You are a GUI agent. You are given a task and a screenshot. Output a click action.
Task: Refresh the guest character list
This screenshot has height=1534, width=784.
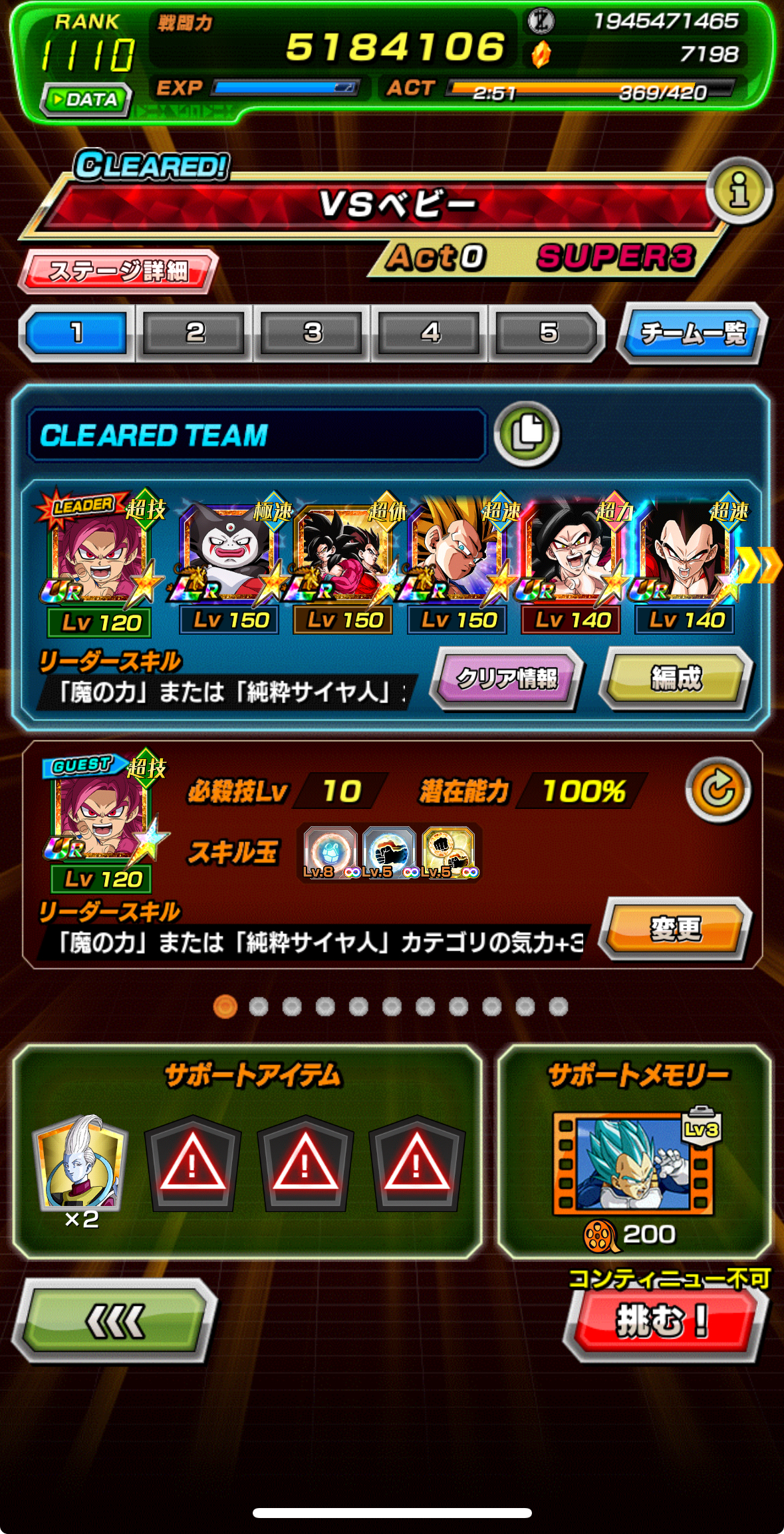pyautogui.click(x=718, y=790)
